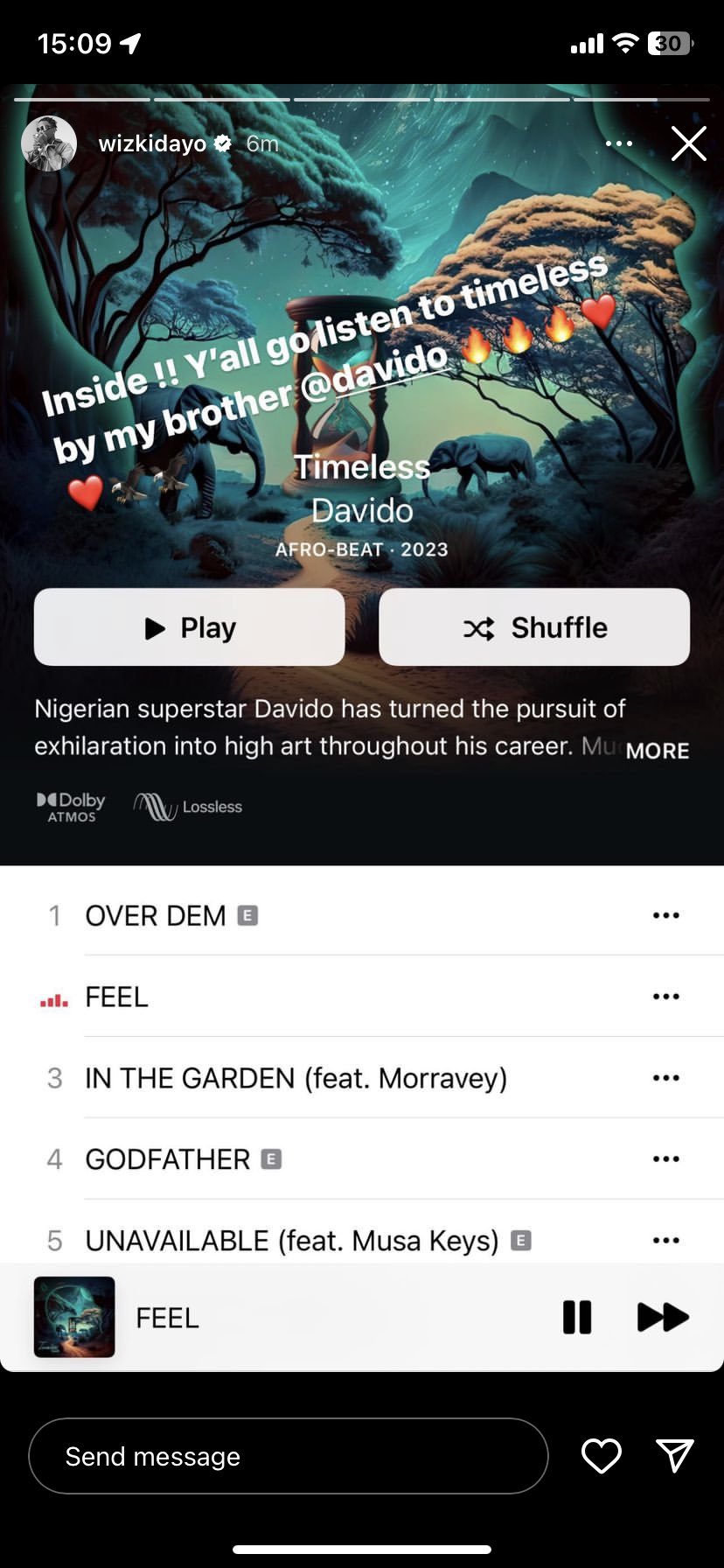Open wizkidayo's profile picture

[x=49, y=143]
